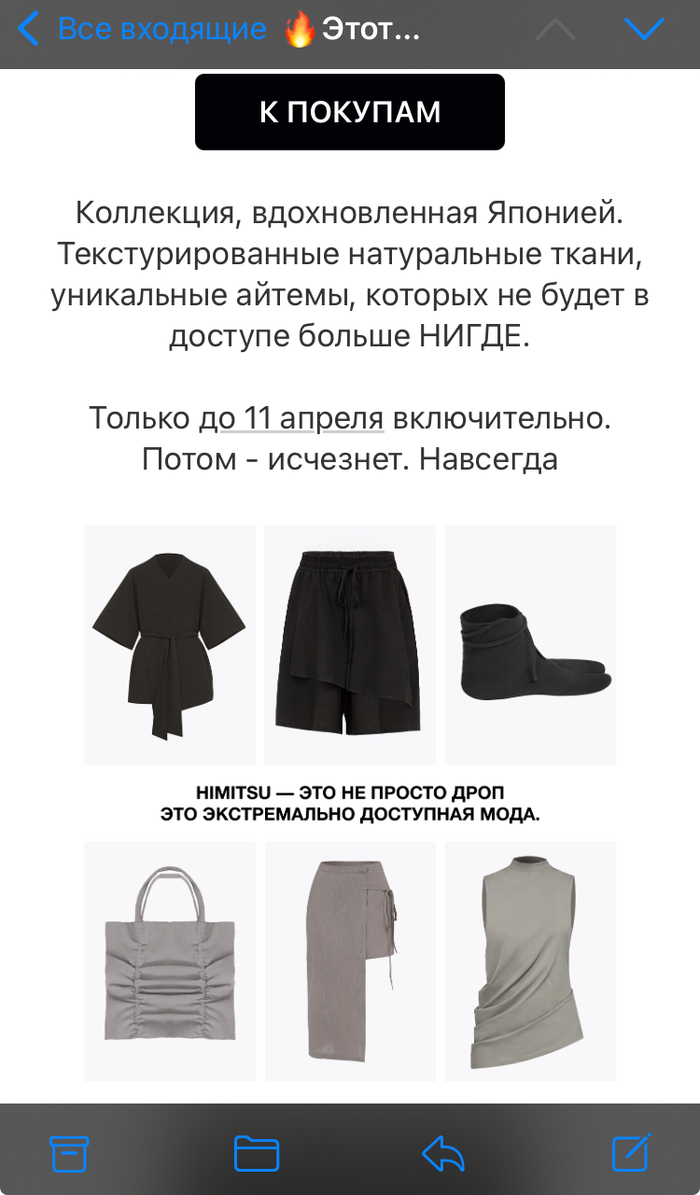
Task: Open the black kimono top tile
Action: [169, 644]
